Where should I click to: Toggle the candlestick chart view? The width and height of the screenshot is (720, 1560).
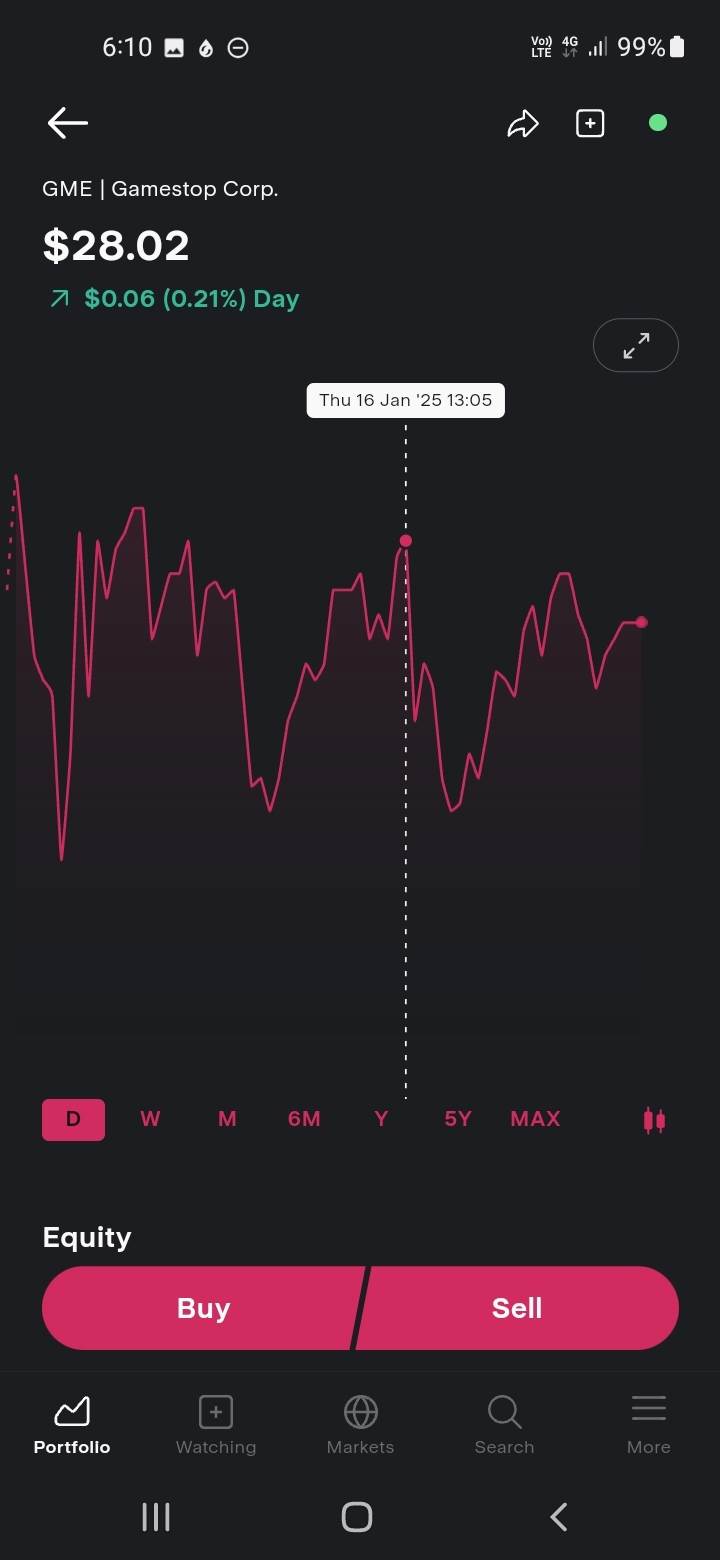pos(654,1120)
